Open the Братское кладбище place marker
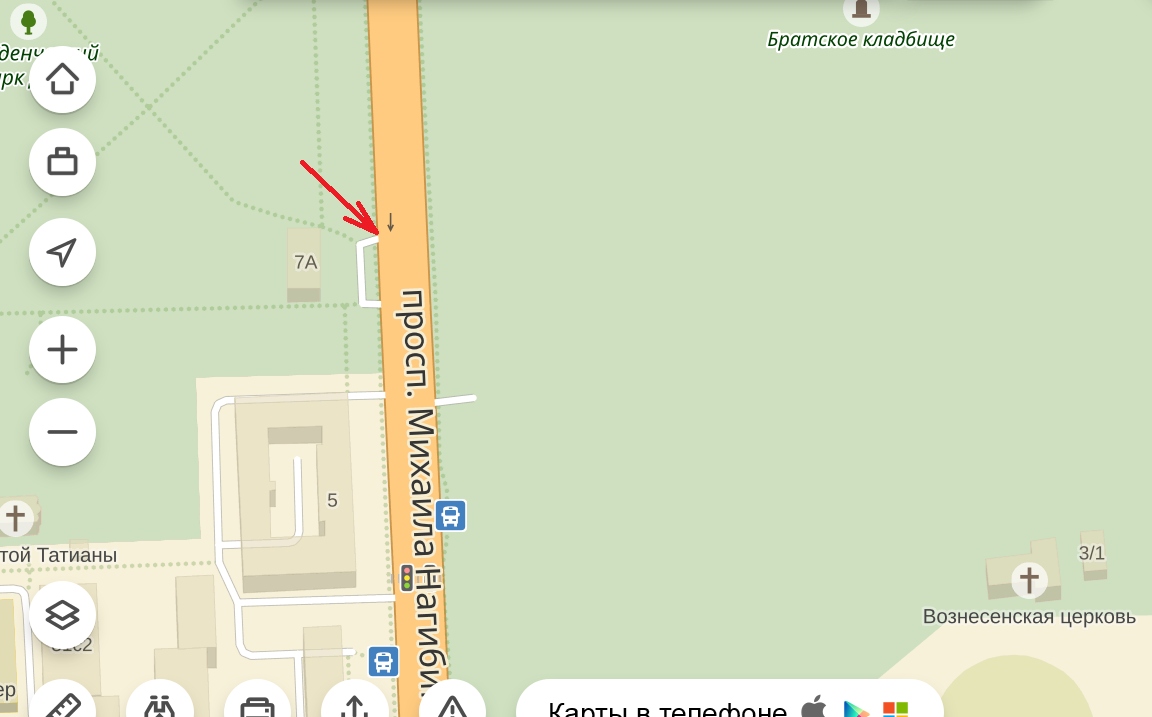The image size is (1152, 717). pyautogui.click(x=860, y=12)
